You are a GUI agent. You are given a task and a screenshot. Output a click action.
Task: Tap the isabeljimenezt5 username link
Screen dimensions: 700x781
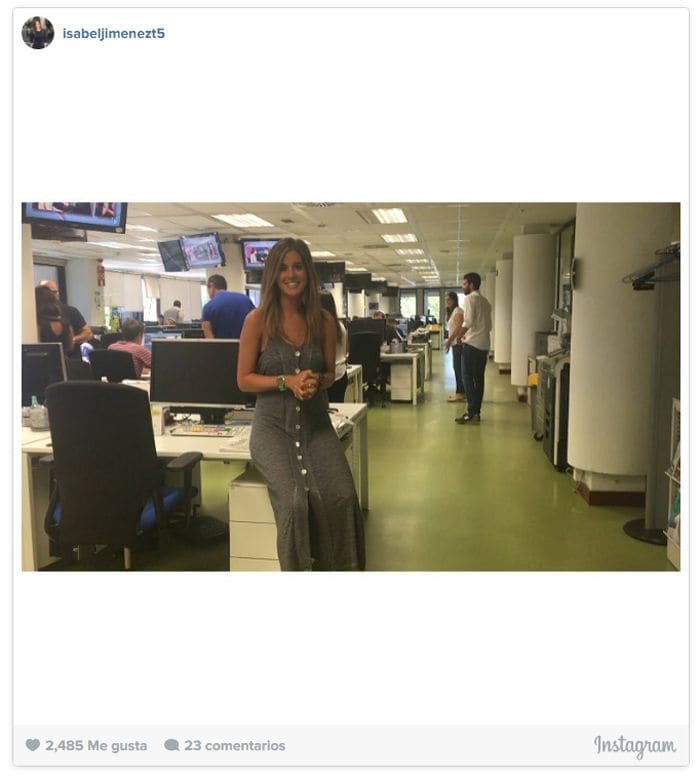(113, 33)
